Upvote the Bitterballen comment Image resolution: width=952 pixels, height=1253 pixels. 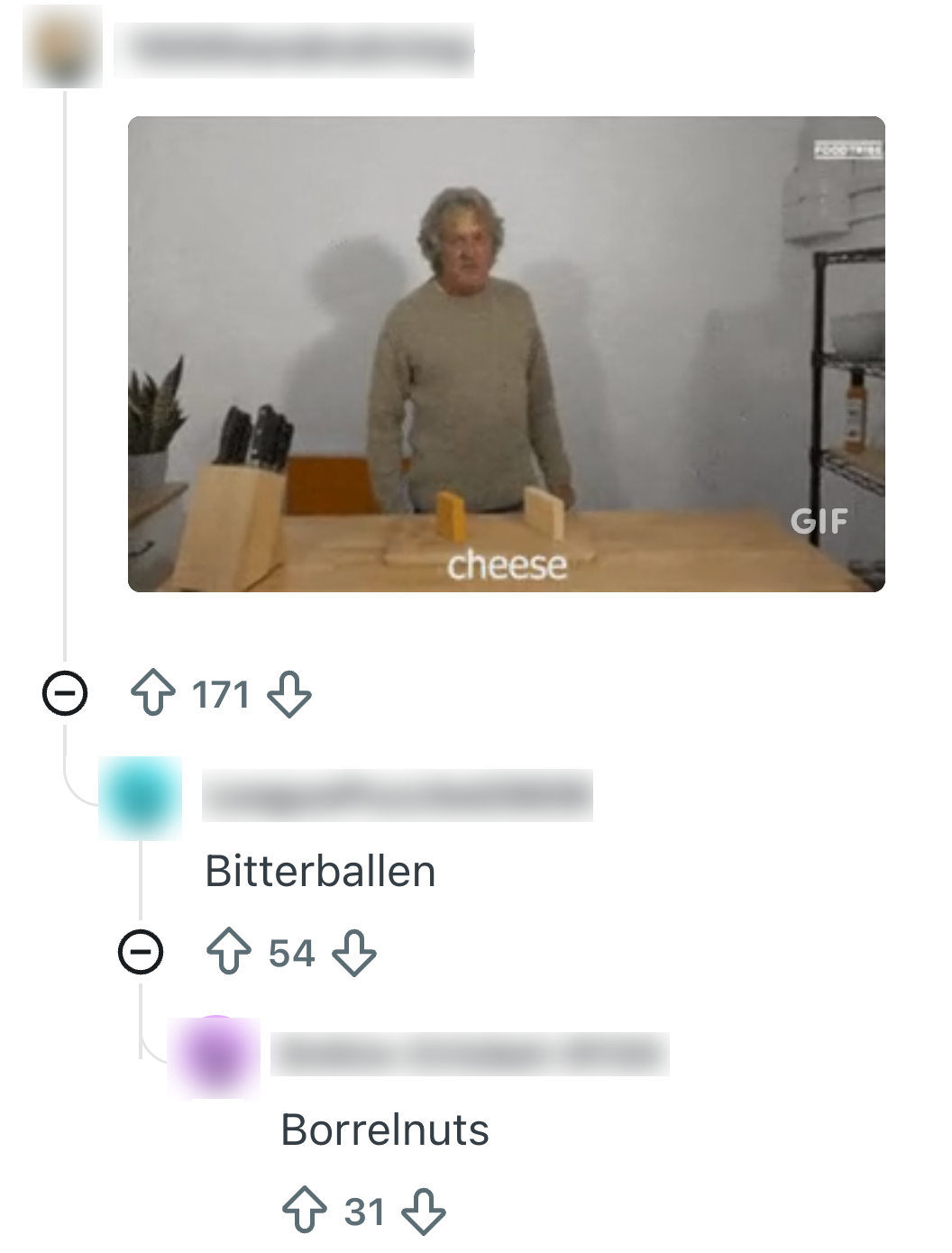point(229,952)
